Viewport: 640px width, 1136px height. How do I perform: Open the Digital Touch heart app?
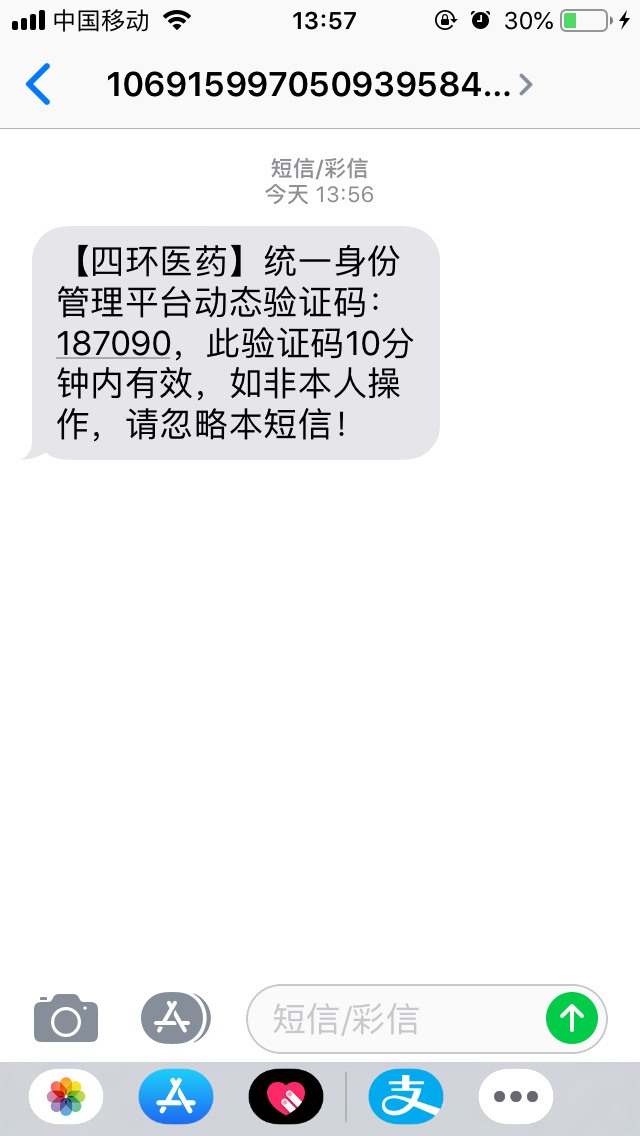tap(286, 1096)
